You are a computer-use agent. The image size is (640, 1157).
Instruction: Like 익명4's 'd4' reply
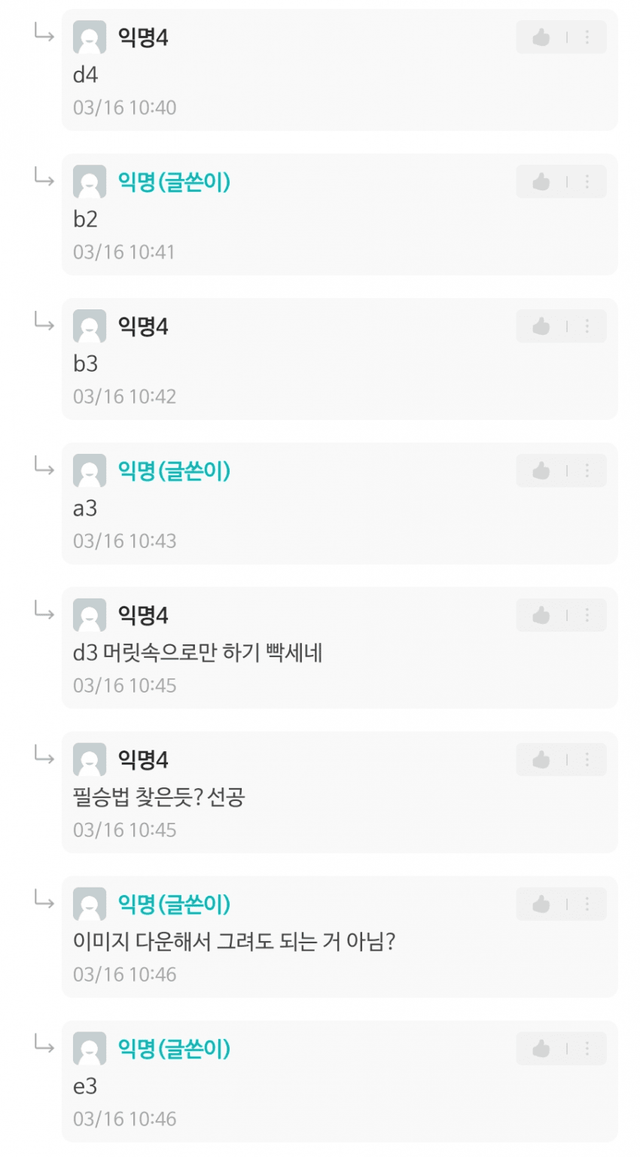(x=541, y=37)
